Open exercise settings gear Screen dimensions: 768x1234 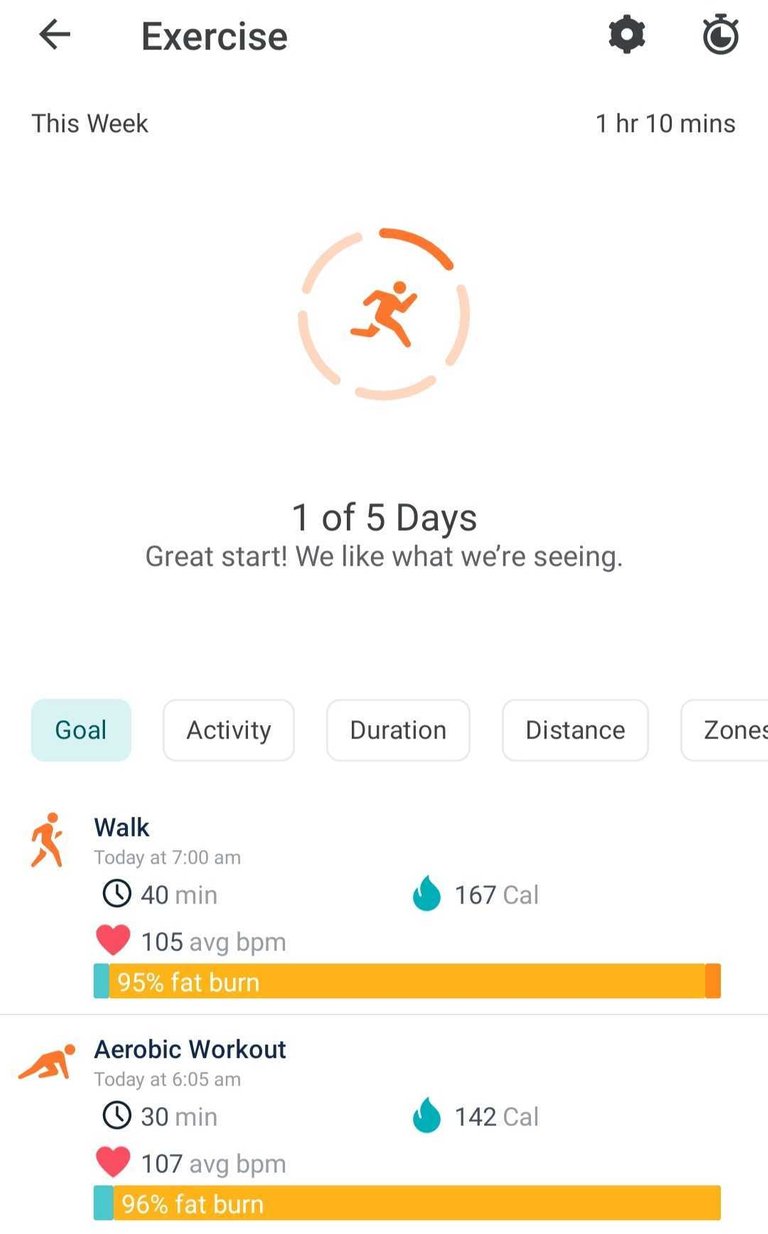coord(627,36)
